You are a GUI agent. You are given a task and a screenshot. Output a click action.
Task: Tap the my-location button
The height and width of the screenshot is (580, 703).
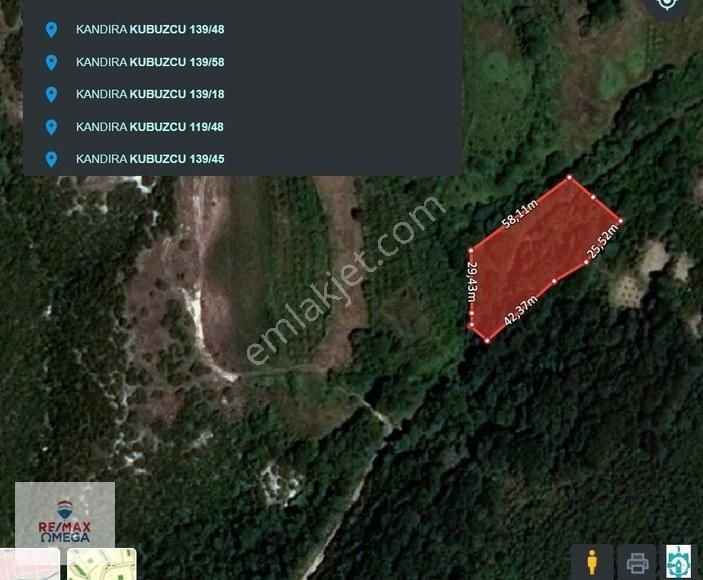[x=667, y=5]
